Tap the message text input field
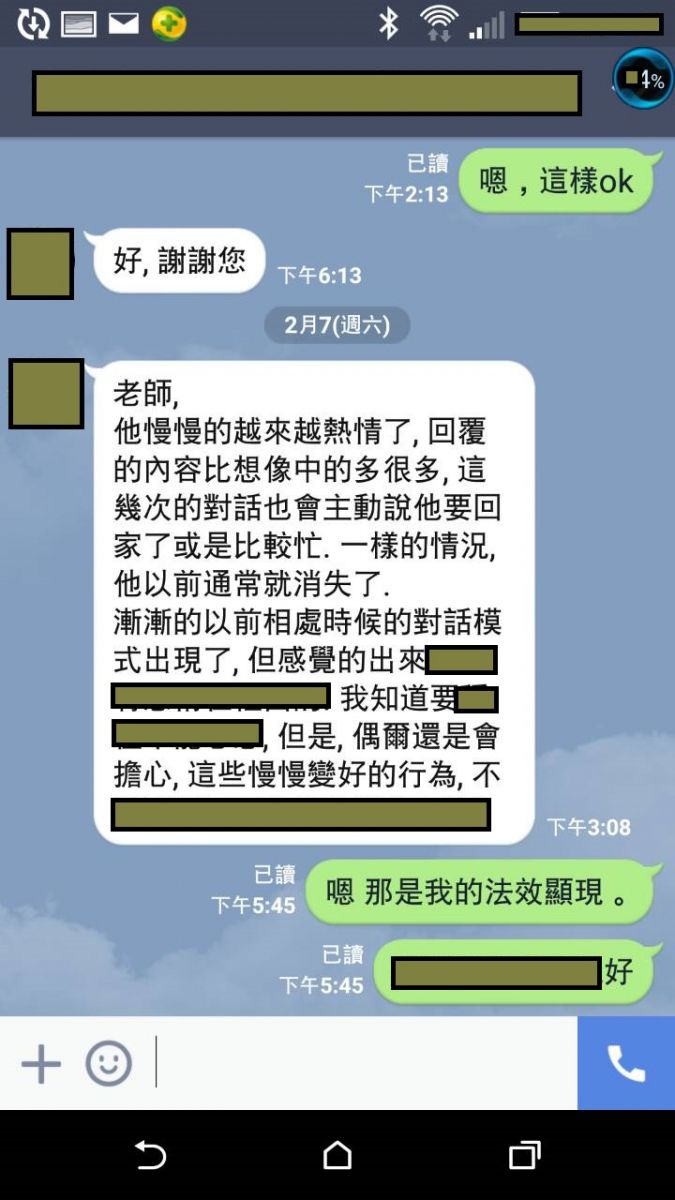675x1200 pixels. click(x=360, y=1064)
